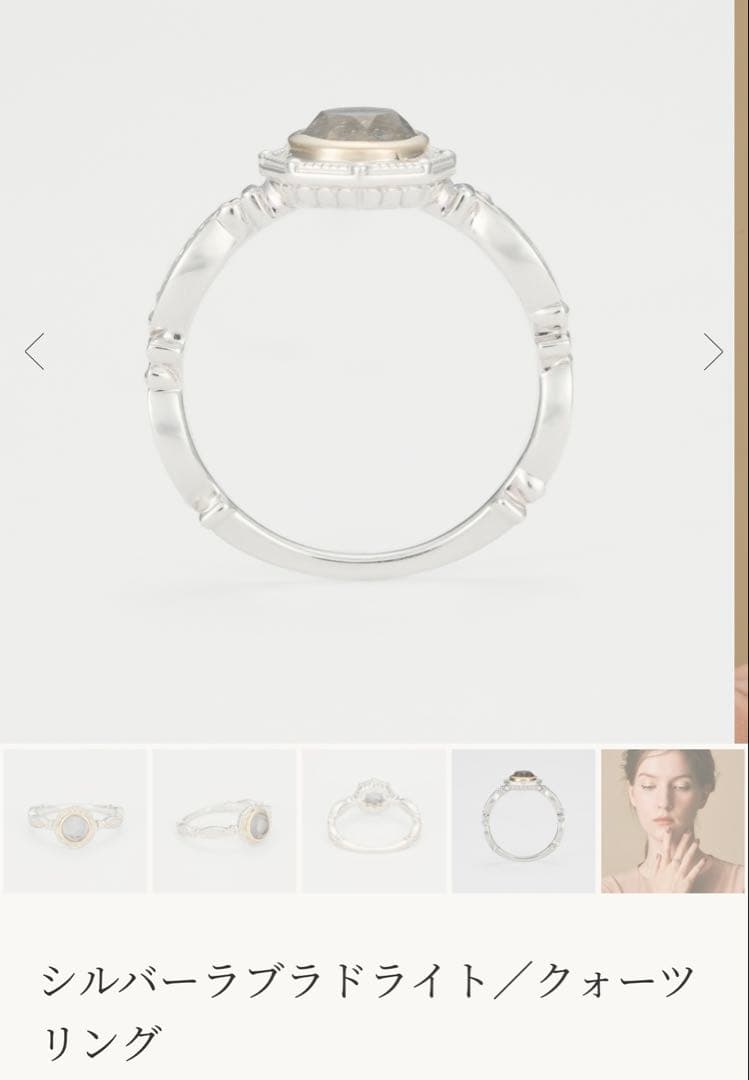This screenshot has height=1080, width=749.
Task: Select the model wearing ring thumbnail
Action: coord(673,821)
